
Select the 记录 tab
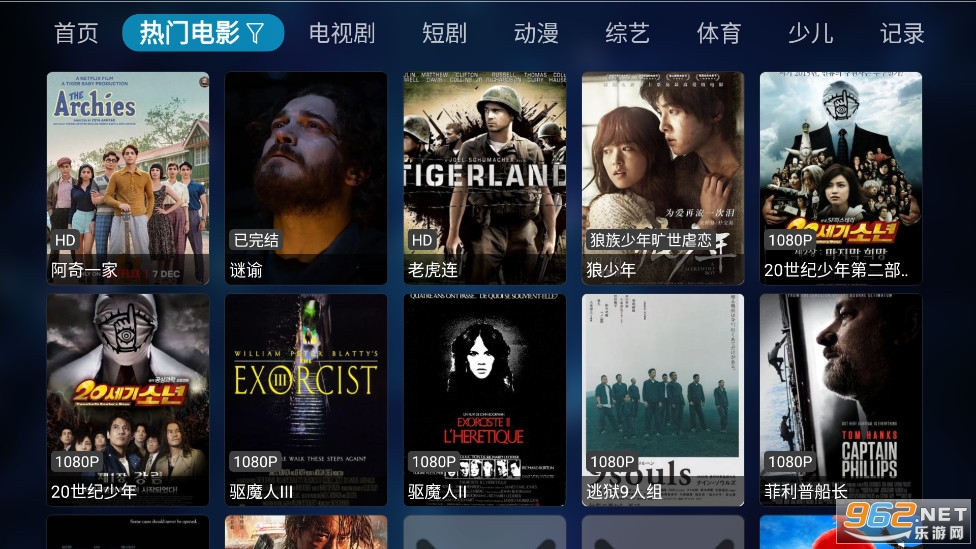coord(902,33)
